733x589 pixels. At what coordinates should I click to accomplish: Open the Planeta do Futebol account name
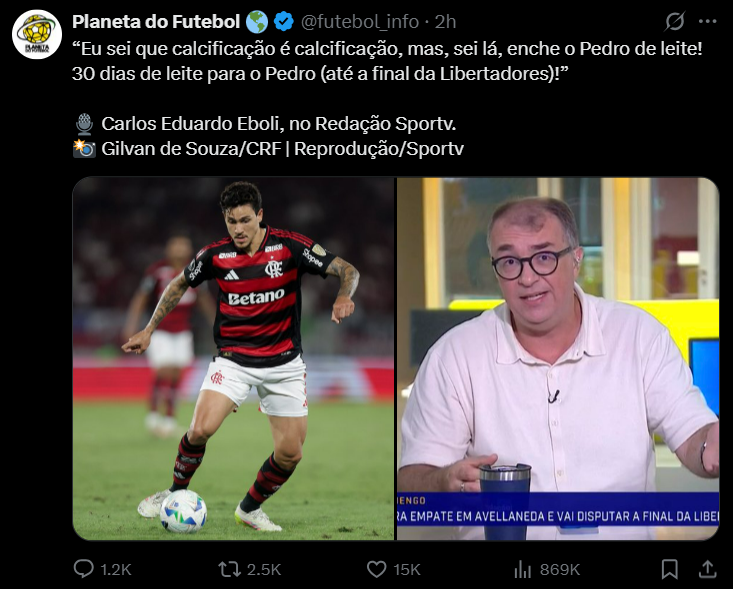coord(156,22)
